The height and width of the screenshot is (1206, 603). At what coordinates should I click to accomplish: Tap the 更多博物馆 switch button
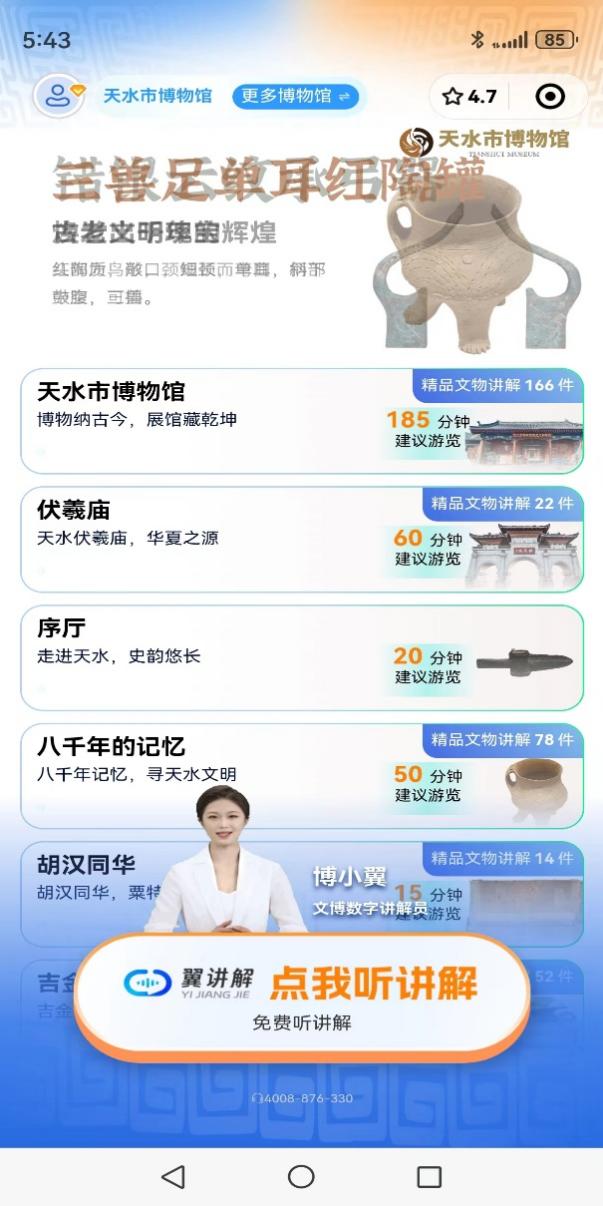(x=295, y=96)
